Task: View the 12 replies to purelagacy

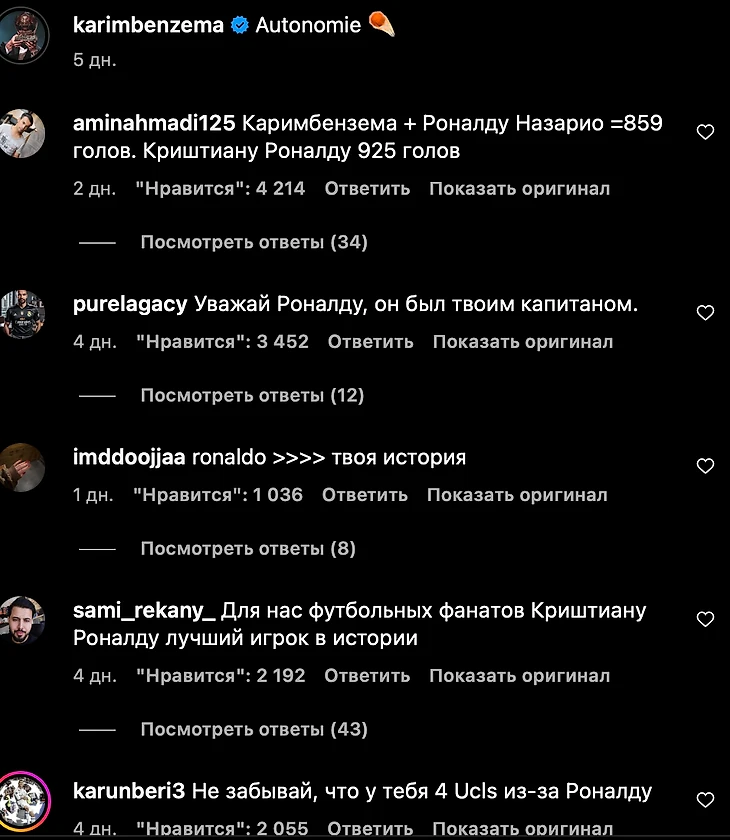Action: coord(252,395)
